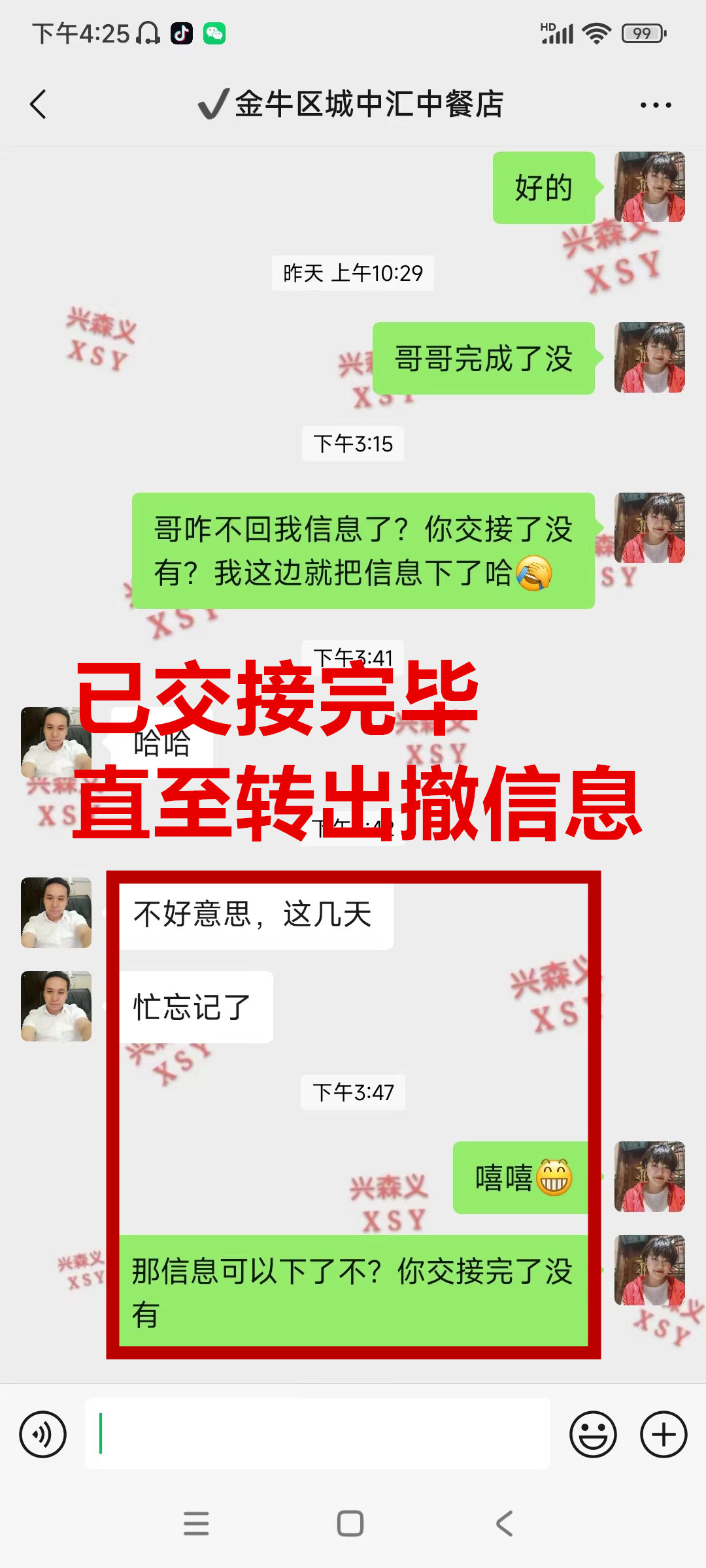This screenshot has width=706, height=1568.
Task: Tap the avatar beside the 哥哥完成了没 message
Action: coord(649,357)
